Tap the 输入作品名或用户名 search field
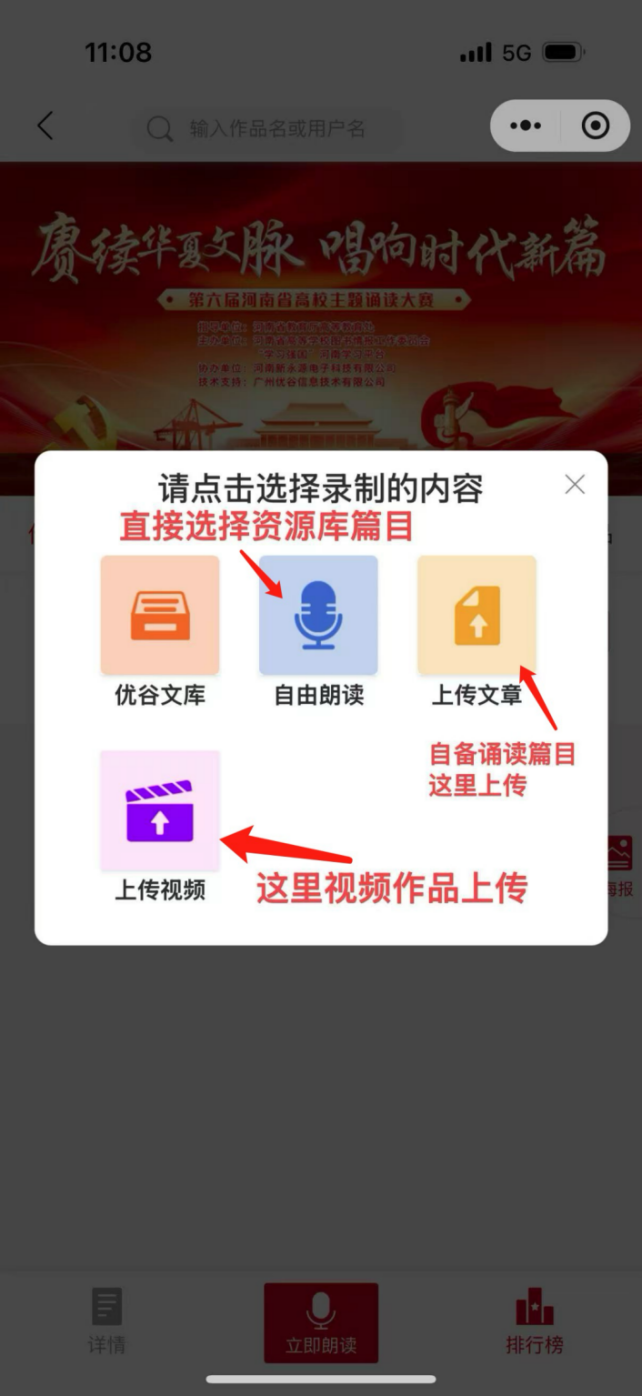The width and height of the screenshot is (642, 1396). click(275, 129)
